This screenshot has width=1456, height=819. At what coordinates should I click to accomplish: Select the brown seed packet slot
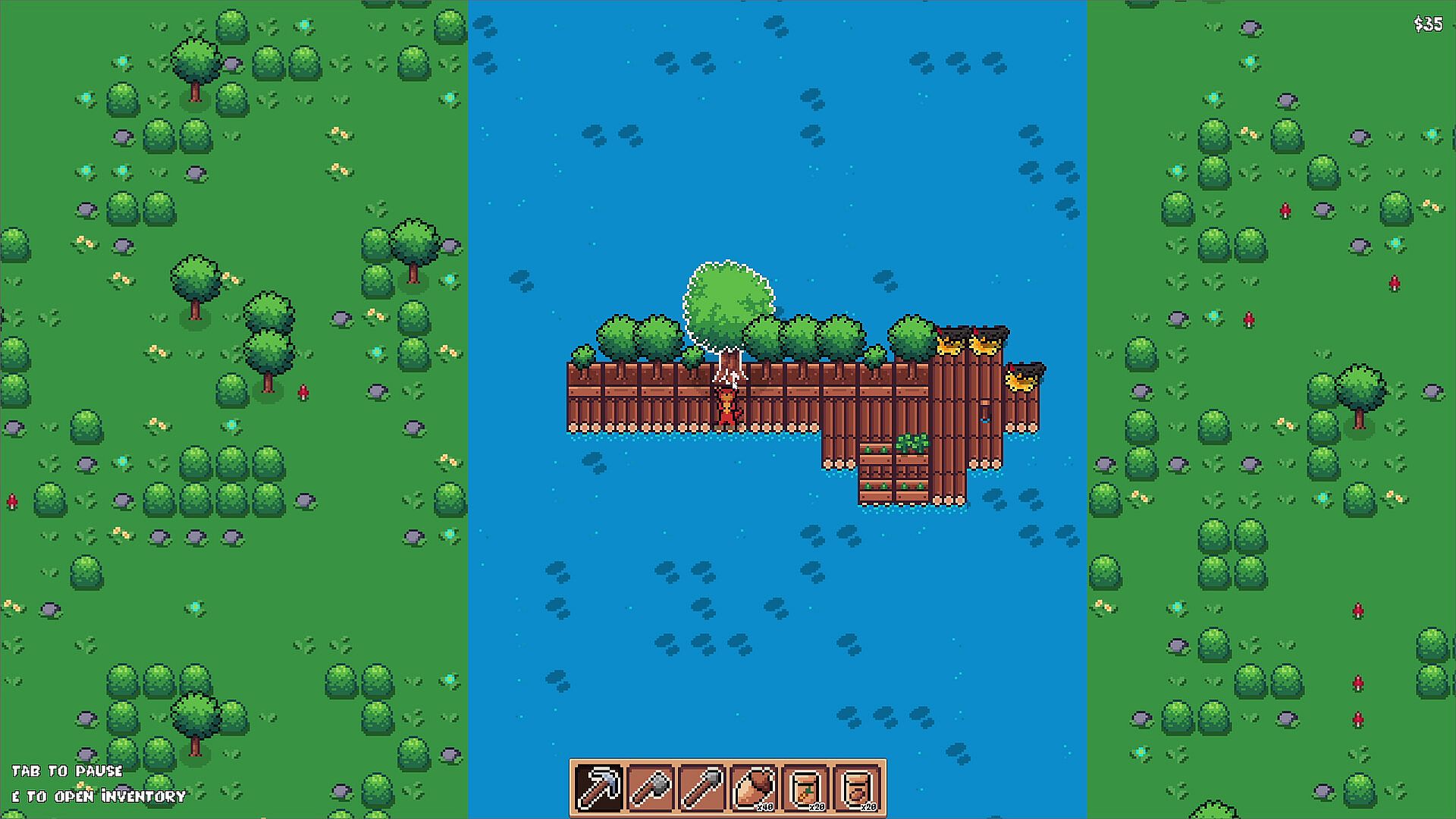pos(858,788)
